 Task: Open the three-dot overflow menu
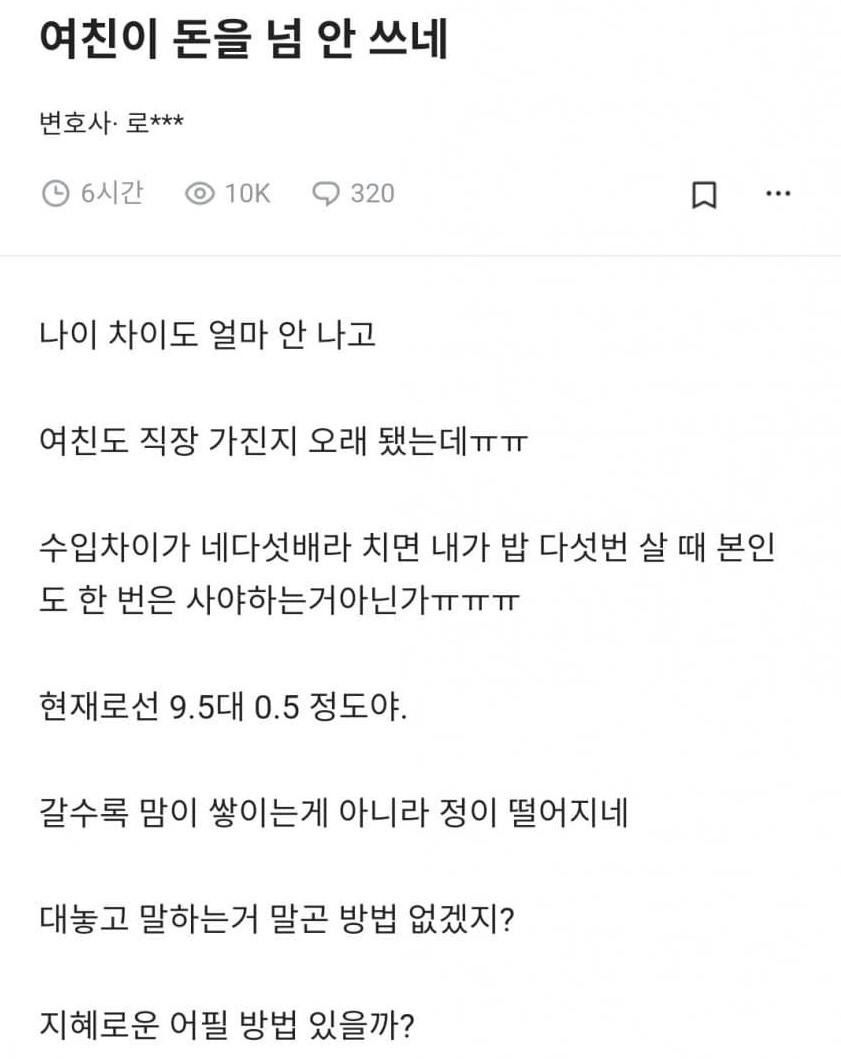777,193
